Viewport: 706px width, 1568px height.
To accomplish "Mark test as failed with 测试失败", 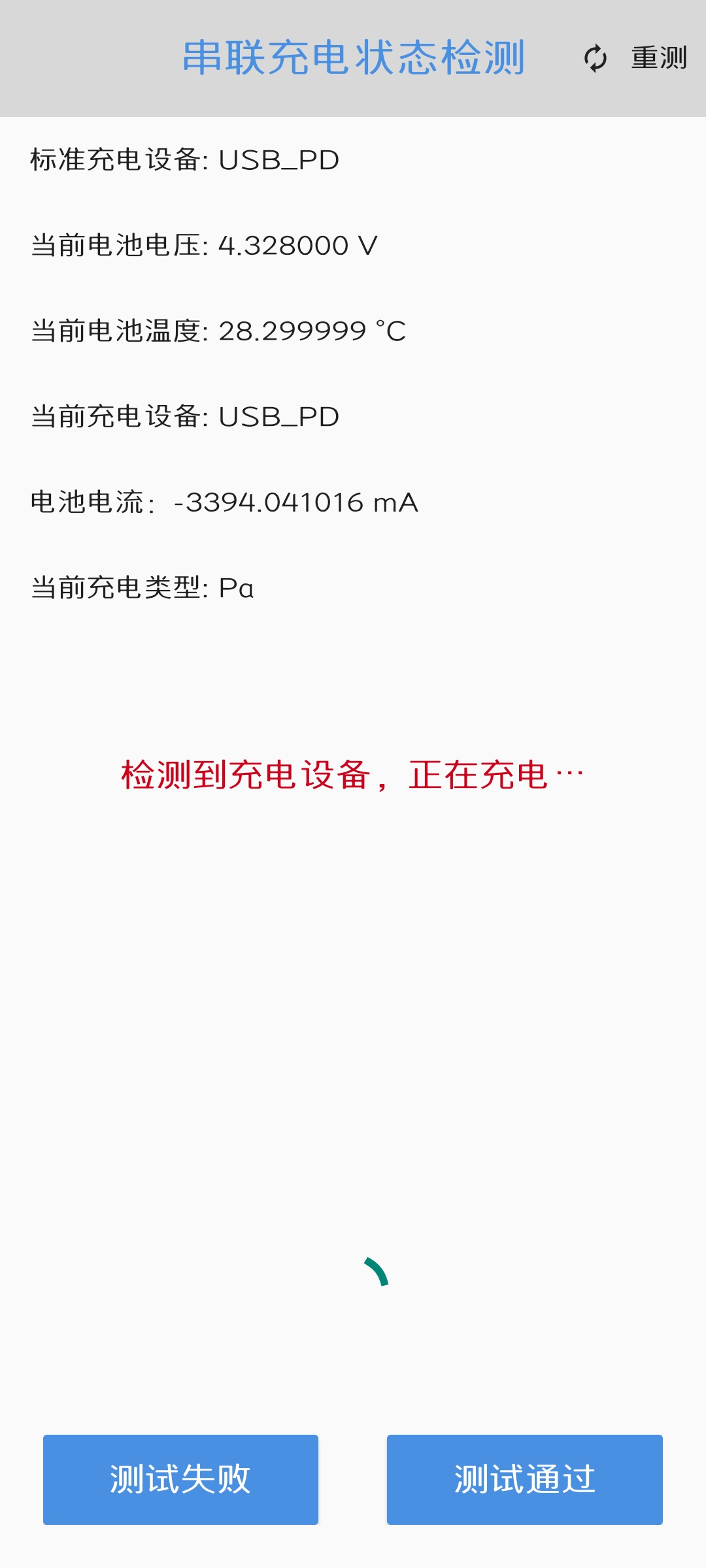I will click(180, 1479).
